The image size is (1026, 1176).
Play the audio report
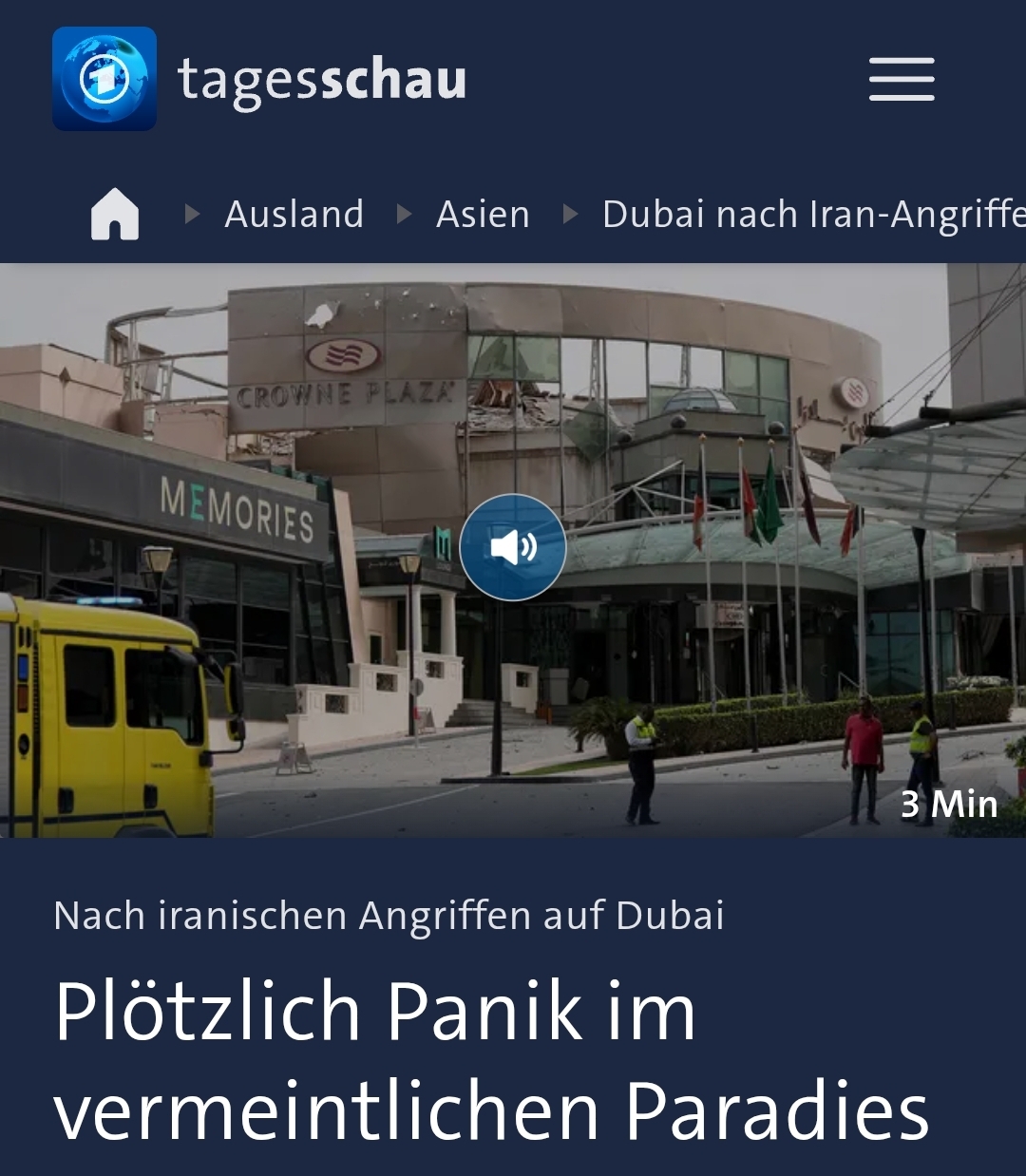[513, 547]
